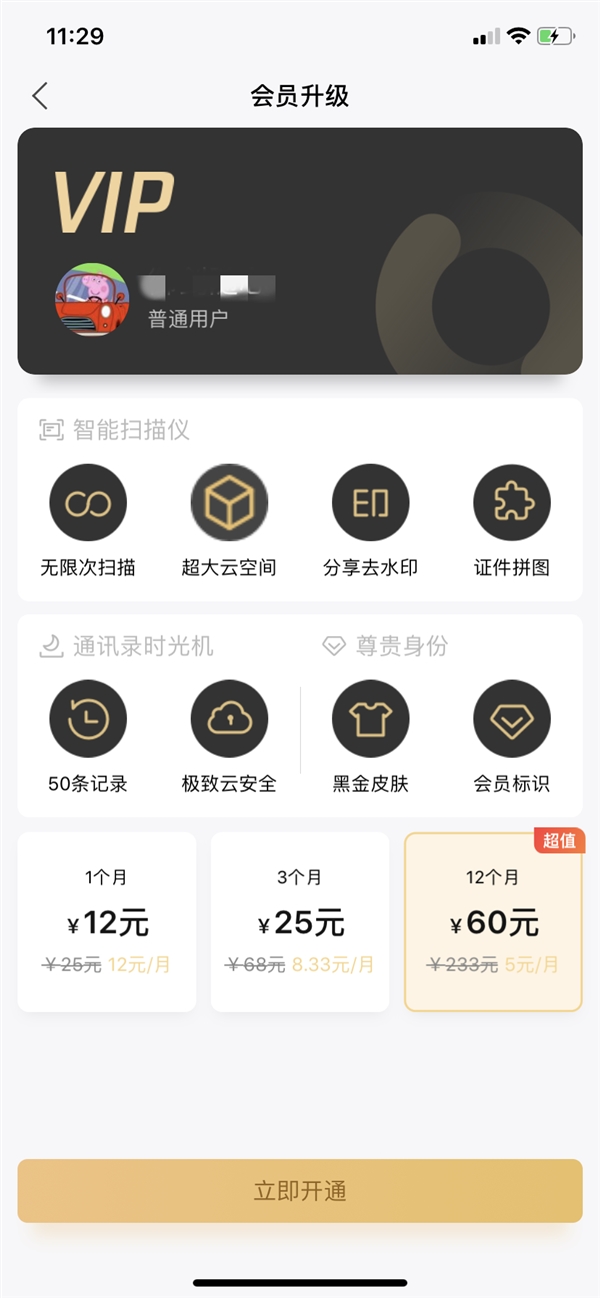Screen dimensions: 600x1298
Task: Open the 无限次扫描 feature icon
Action: pos(88,503)
